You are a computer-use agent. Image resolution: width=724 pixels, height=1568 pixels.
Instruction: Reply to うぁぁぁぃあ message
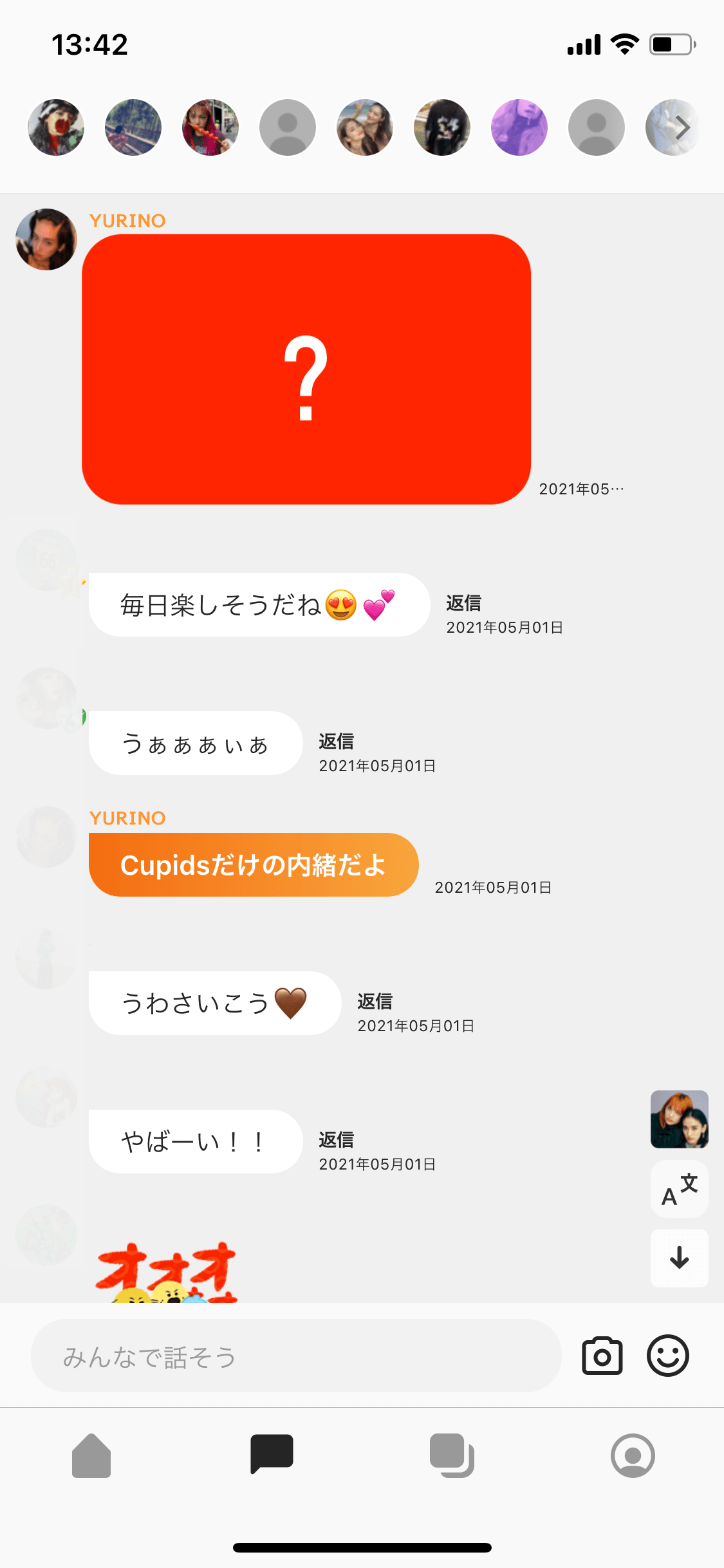(x=336, y=742)
